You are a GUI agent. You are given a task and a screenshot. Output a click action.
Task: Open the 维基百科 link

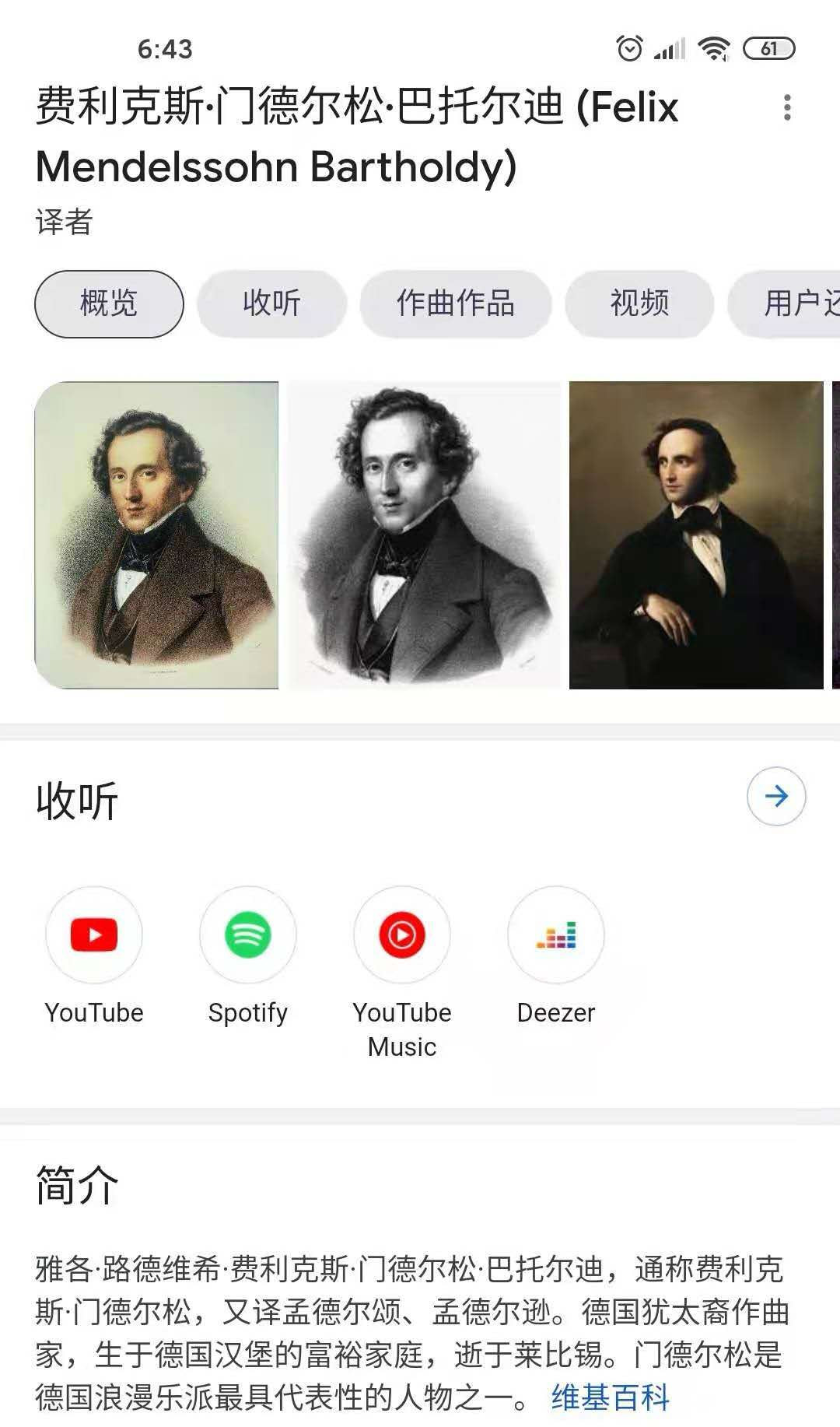[611, 1397]
